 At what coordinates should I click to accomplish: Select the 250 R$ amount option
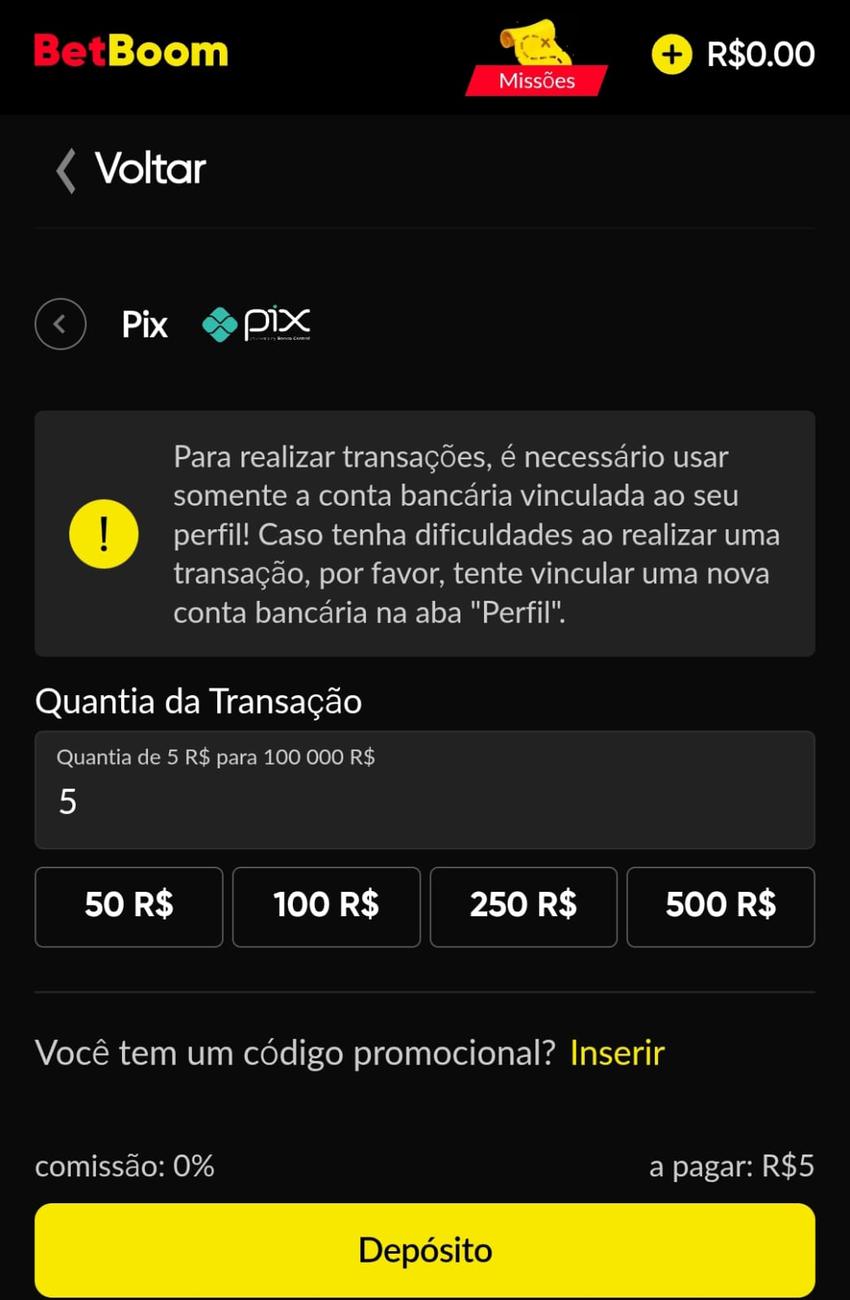pos(523,906)
